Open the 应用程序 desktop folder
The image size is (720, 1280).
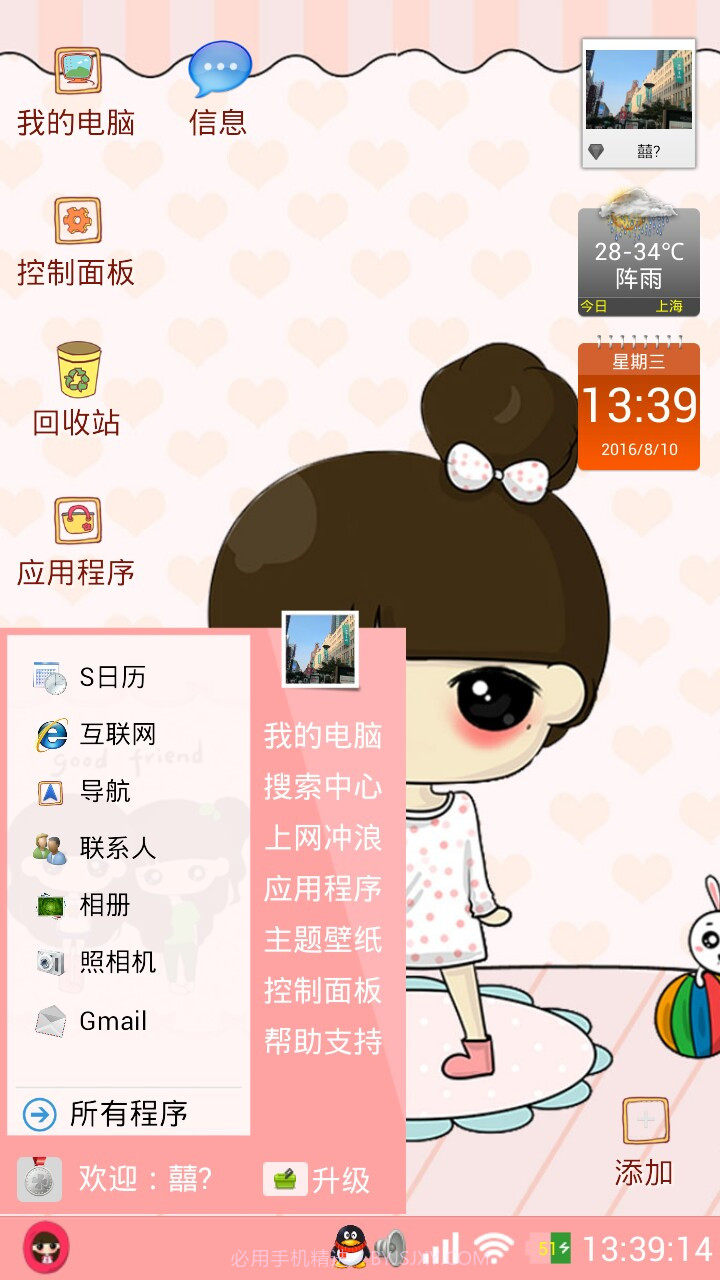pos(77,542)
